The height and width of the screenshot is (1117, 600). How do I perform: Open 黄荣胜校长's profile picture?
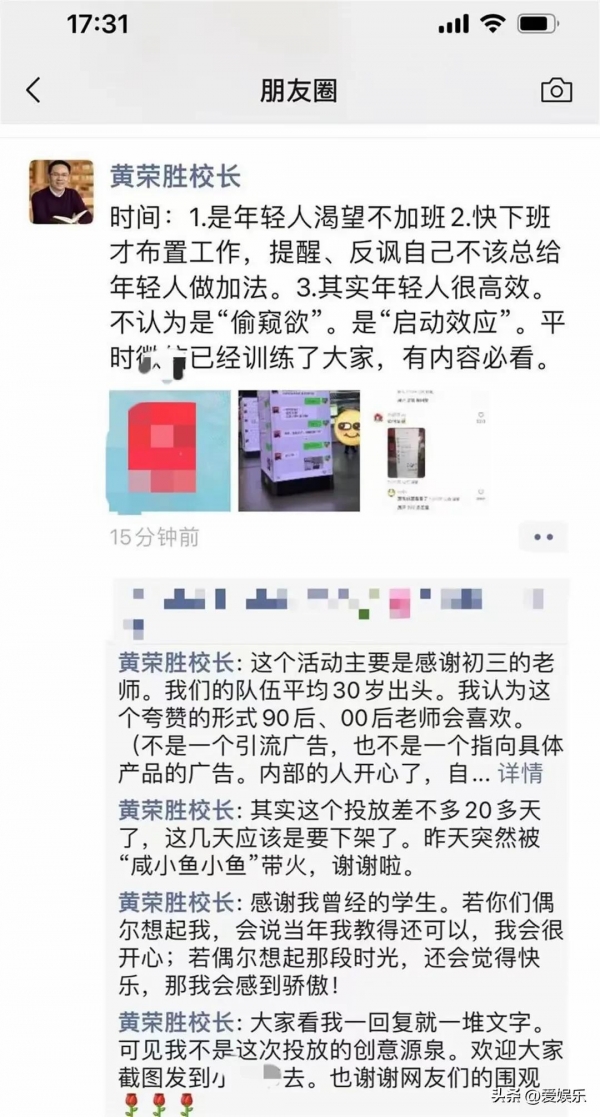(61, 192)
